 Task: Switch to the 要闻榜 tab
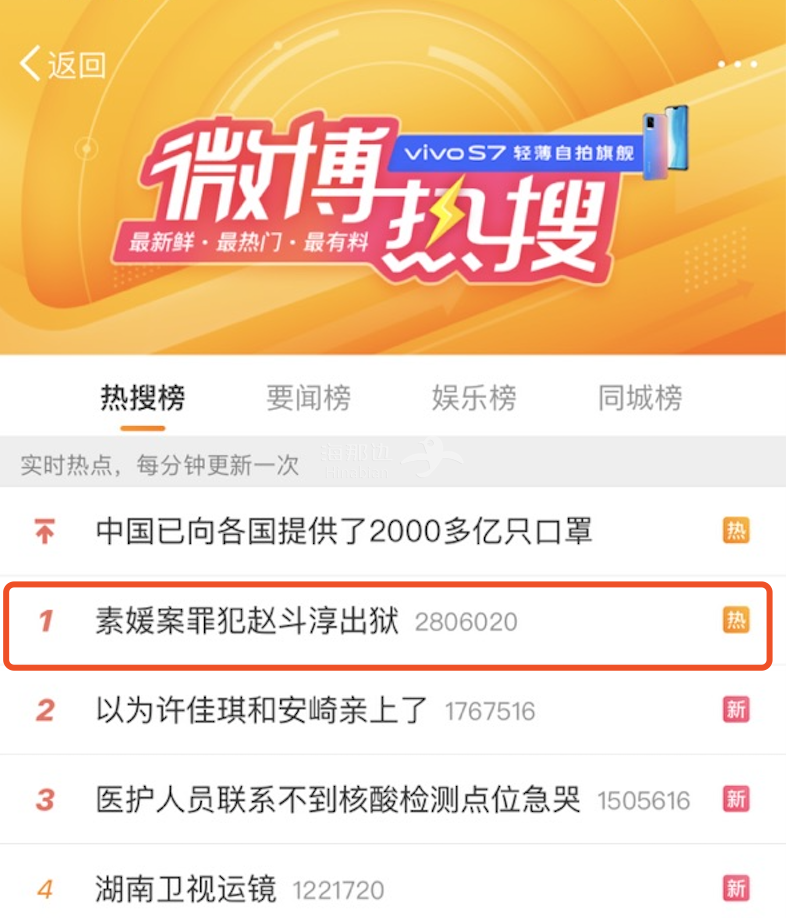308,398
